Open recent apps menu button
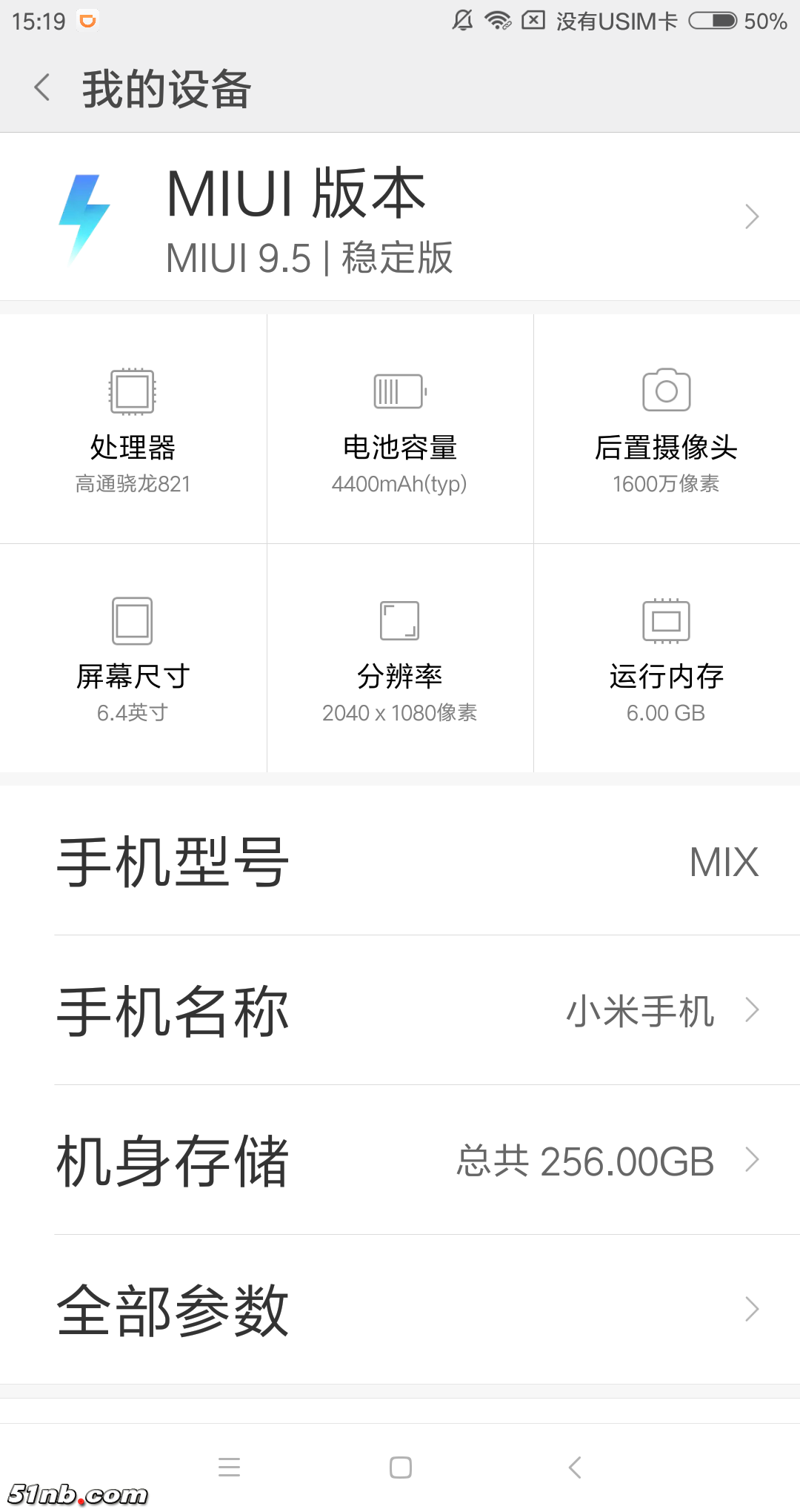Viewport: 800px width, 1512px height. point(230,1468)
